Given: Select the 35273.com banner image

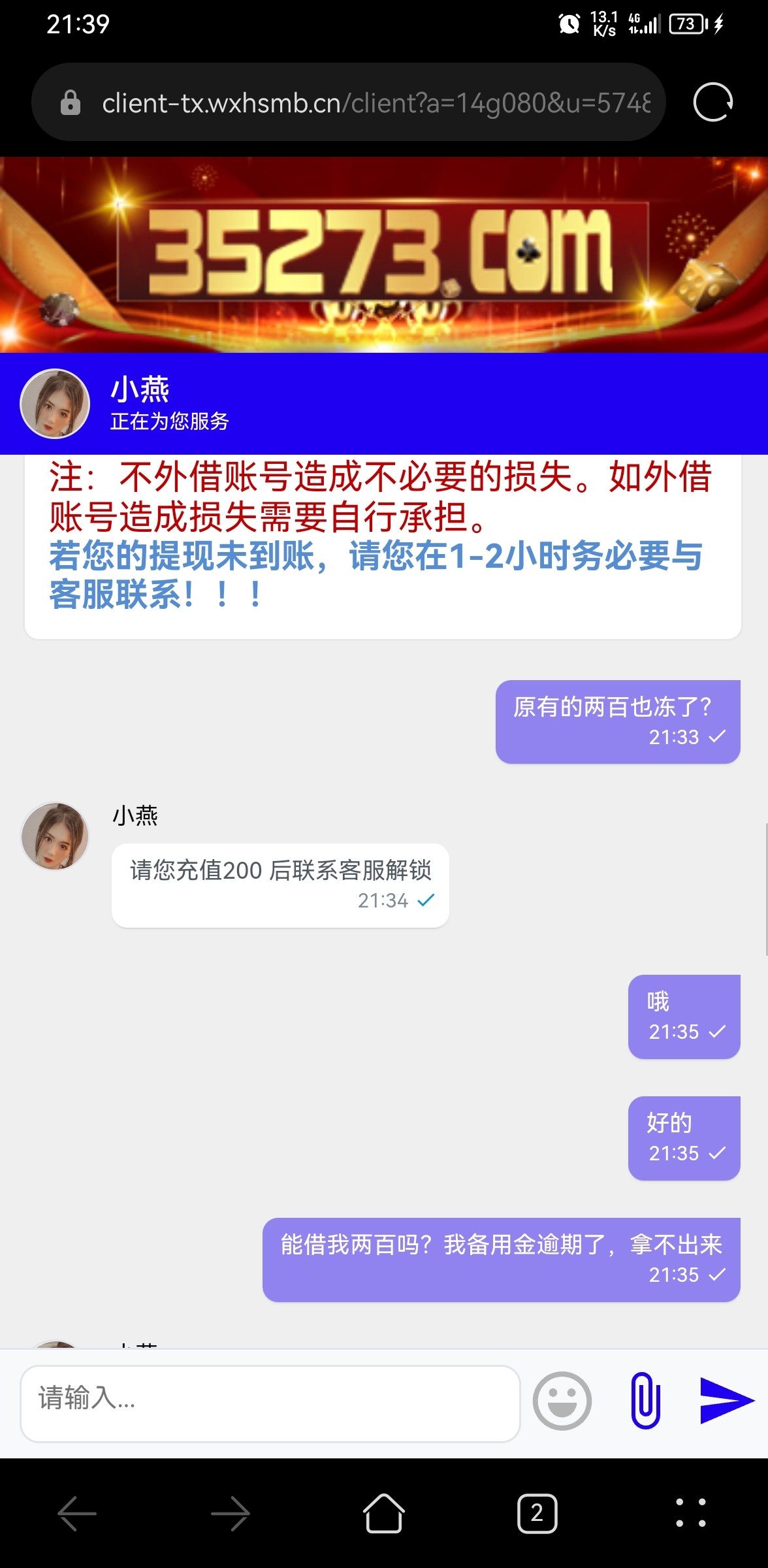Looking at the screenshot, I should [x=384, y=253].
